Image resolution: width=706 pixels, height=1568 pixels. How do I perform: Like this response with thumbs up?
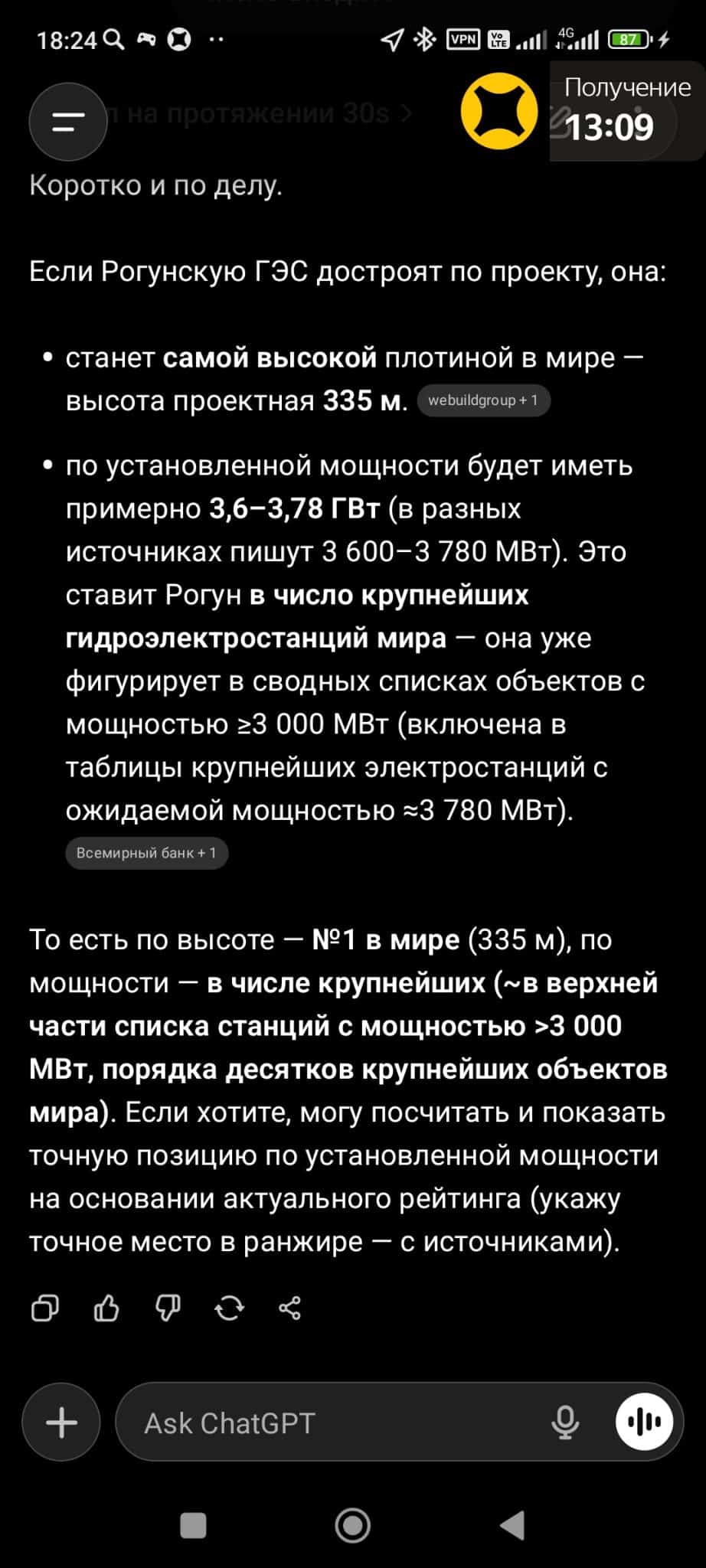tap(106, 1308)
